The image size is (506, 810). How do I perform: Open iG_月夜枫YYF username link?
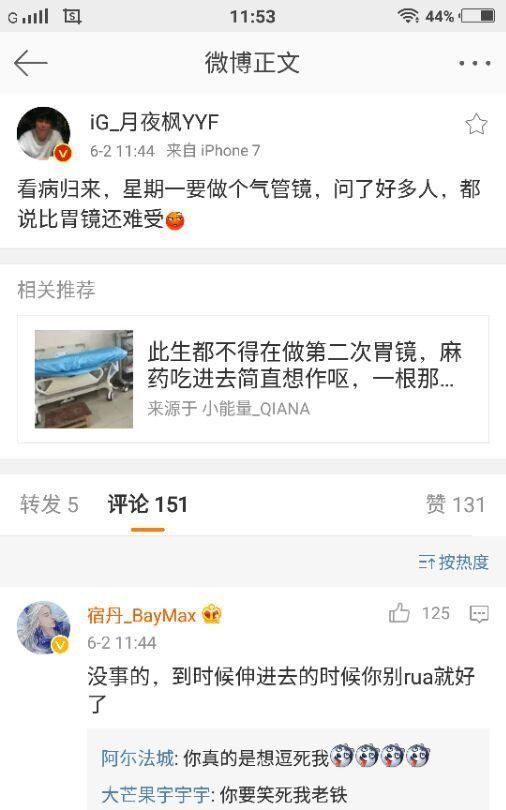click(x=154, y=122)
